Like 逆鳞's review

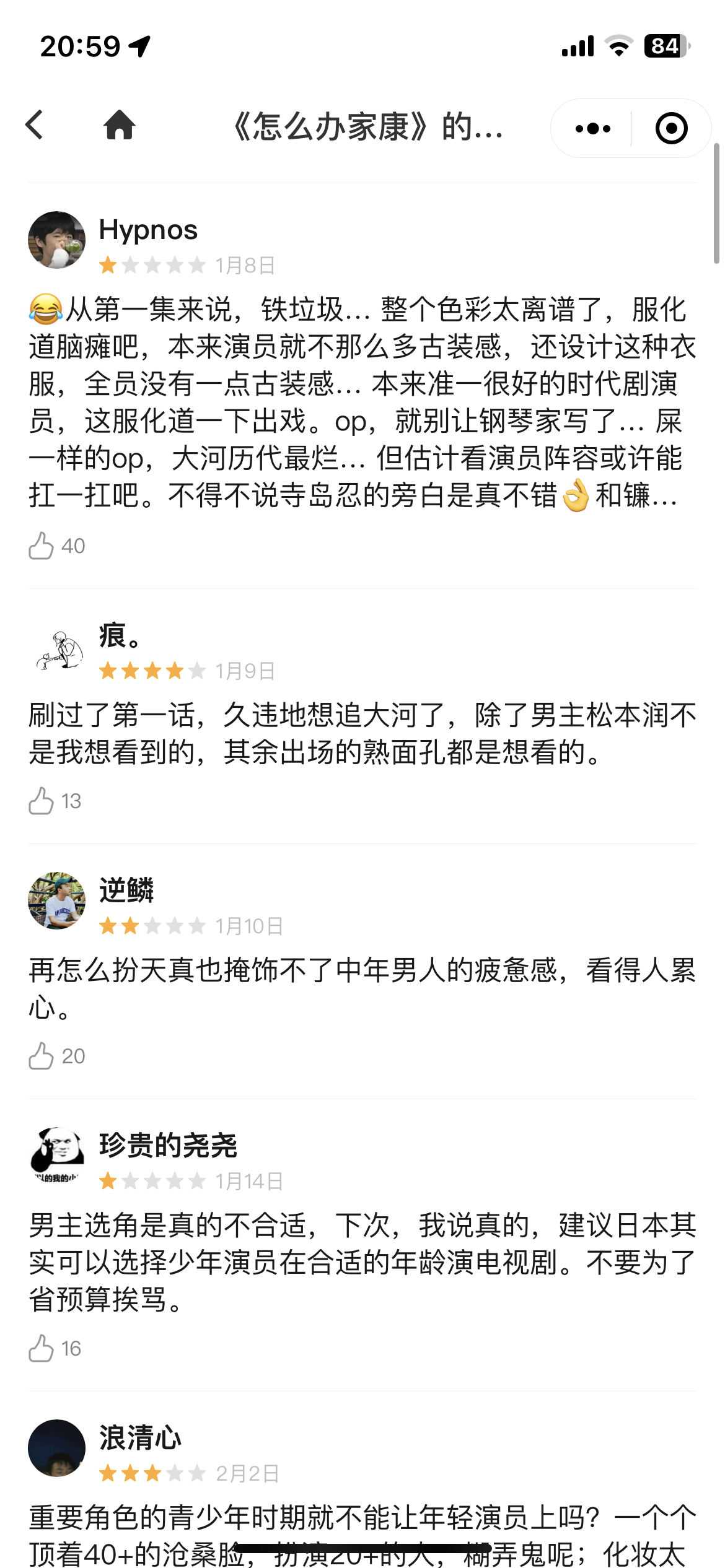click(42, 1056)
